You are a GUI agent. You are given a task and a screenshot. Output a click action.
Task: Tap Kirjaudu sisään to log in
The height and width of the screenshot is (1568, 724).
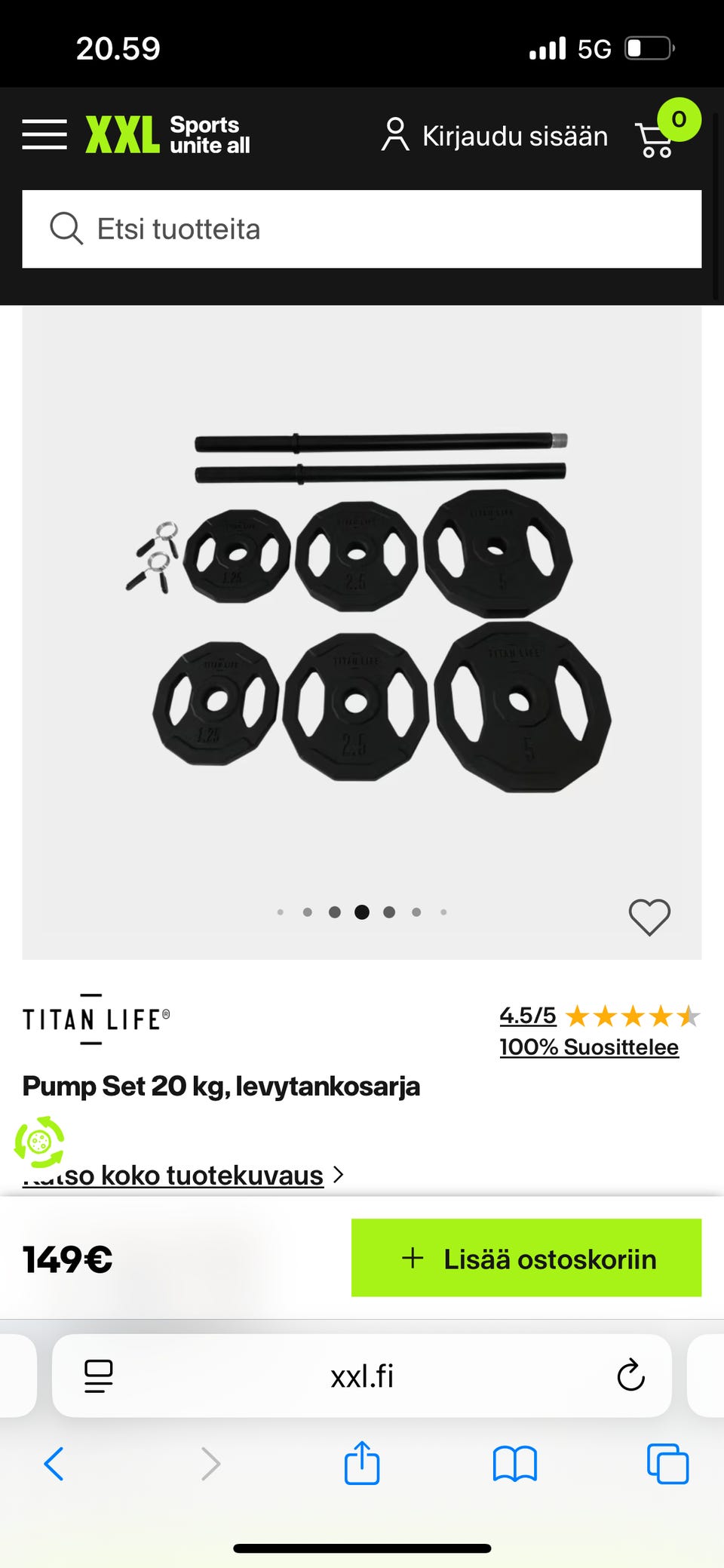coord(495,136)
